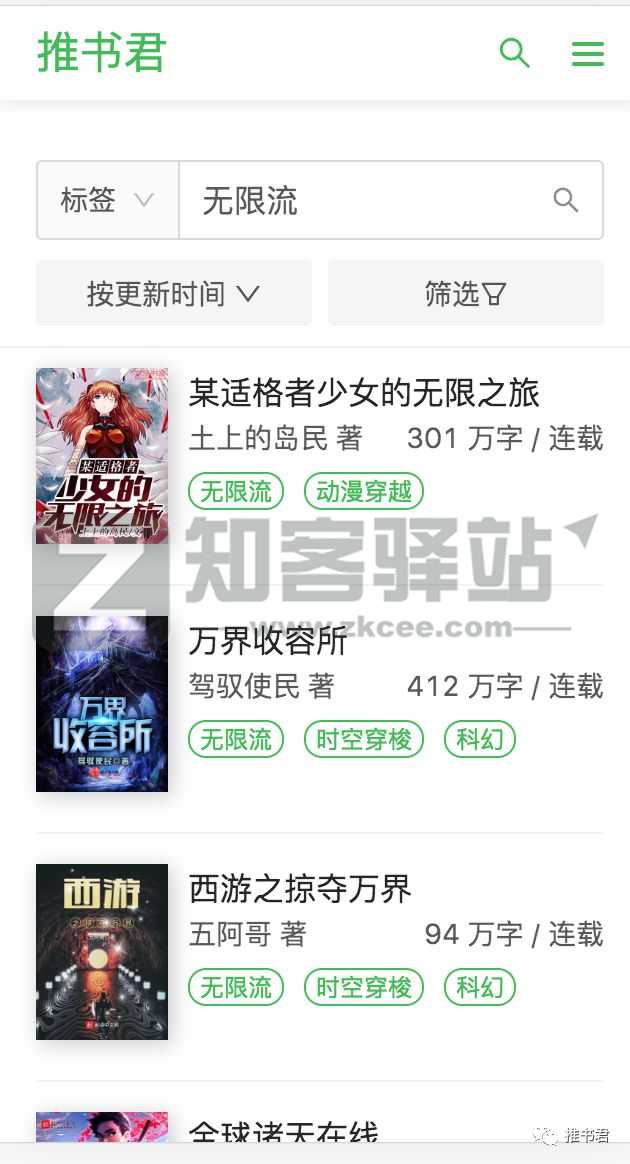The image size is (630, 1164).
Task: Open the 万界收容所 book cover
Action: [x=102, y=704]
